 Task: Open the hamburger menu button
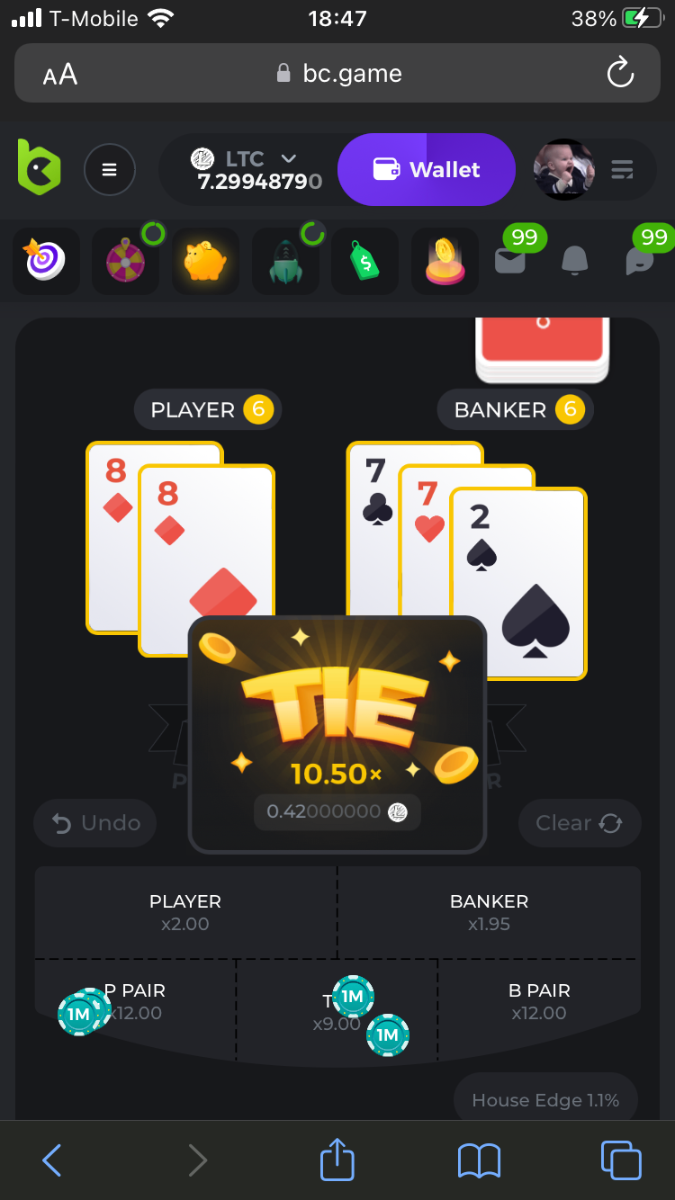[x=110, y=170]
